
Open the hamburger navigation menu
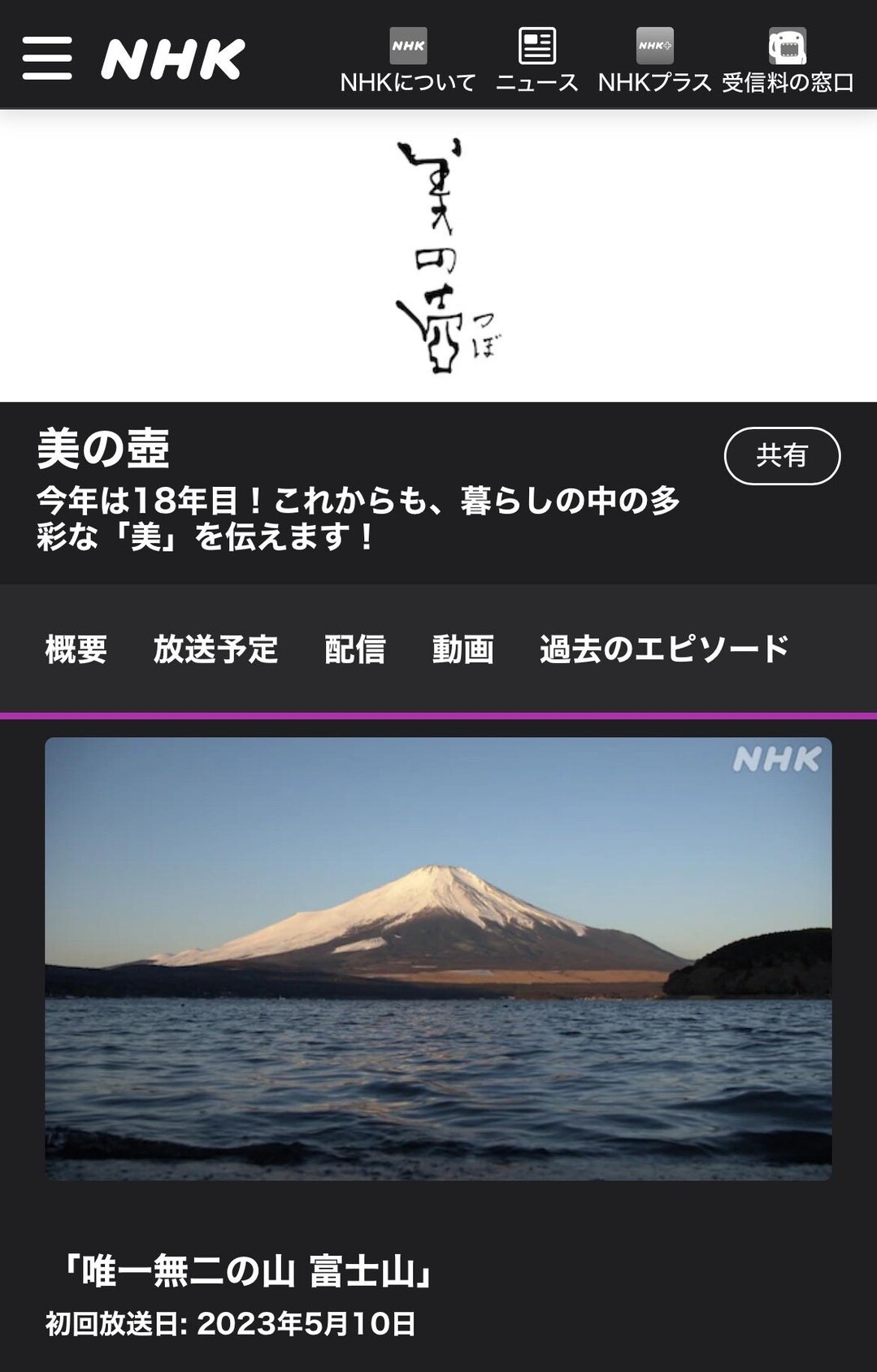49,59
